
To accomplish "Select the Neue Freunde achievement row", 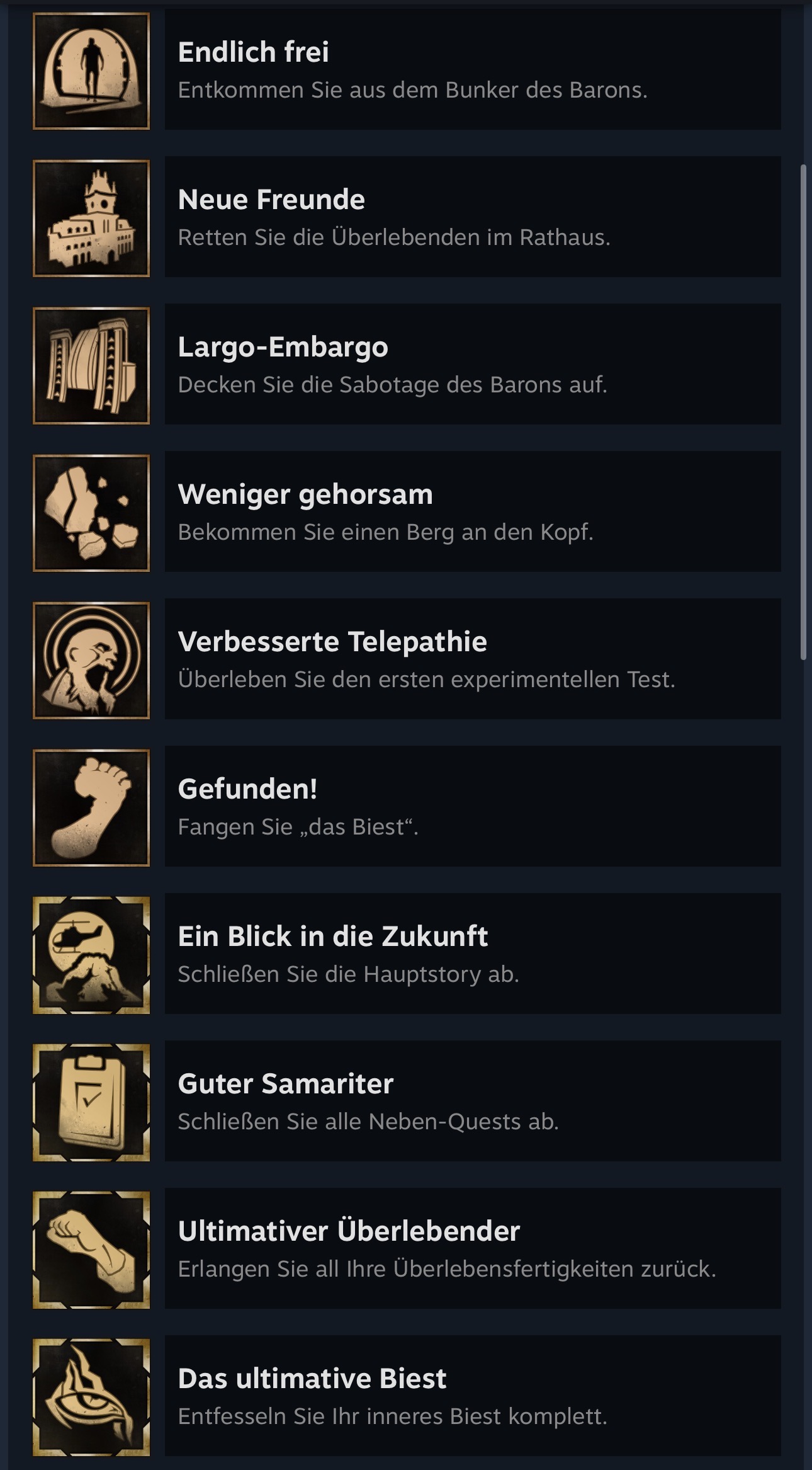I will [472, 217].
